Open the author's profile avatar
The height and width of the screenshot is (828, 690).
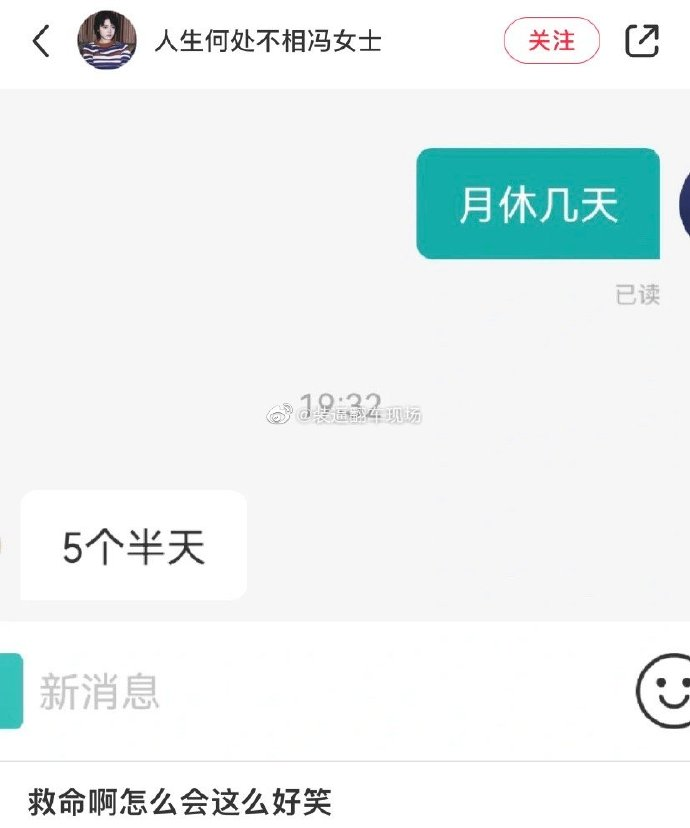click(x=106, y=41)
